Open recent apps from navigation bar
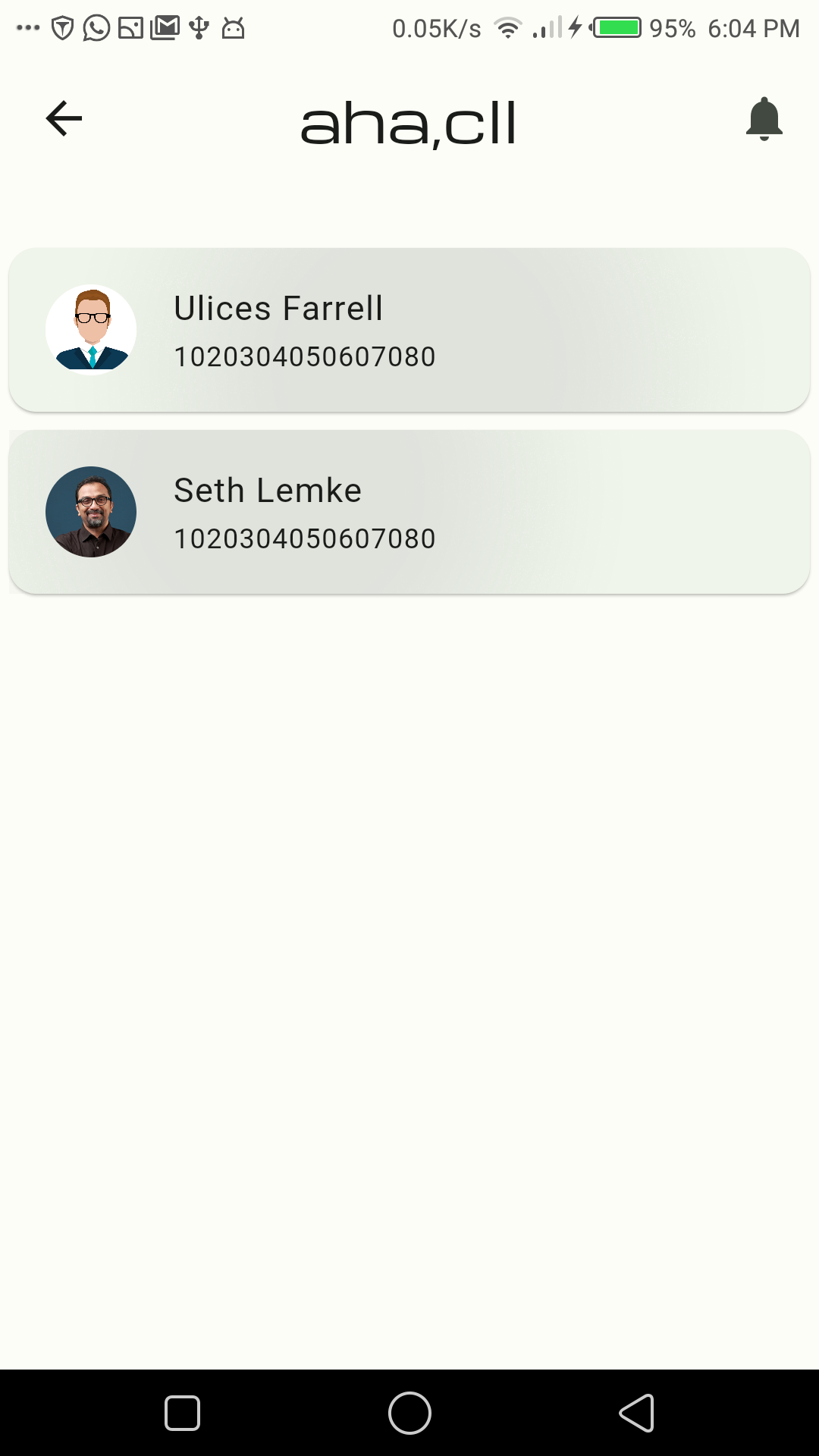 182,1414
